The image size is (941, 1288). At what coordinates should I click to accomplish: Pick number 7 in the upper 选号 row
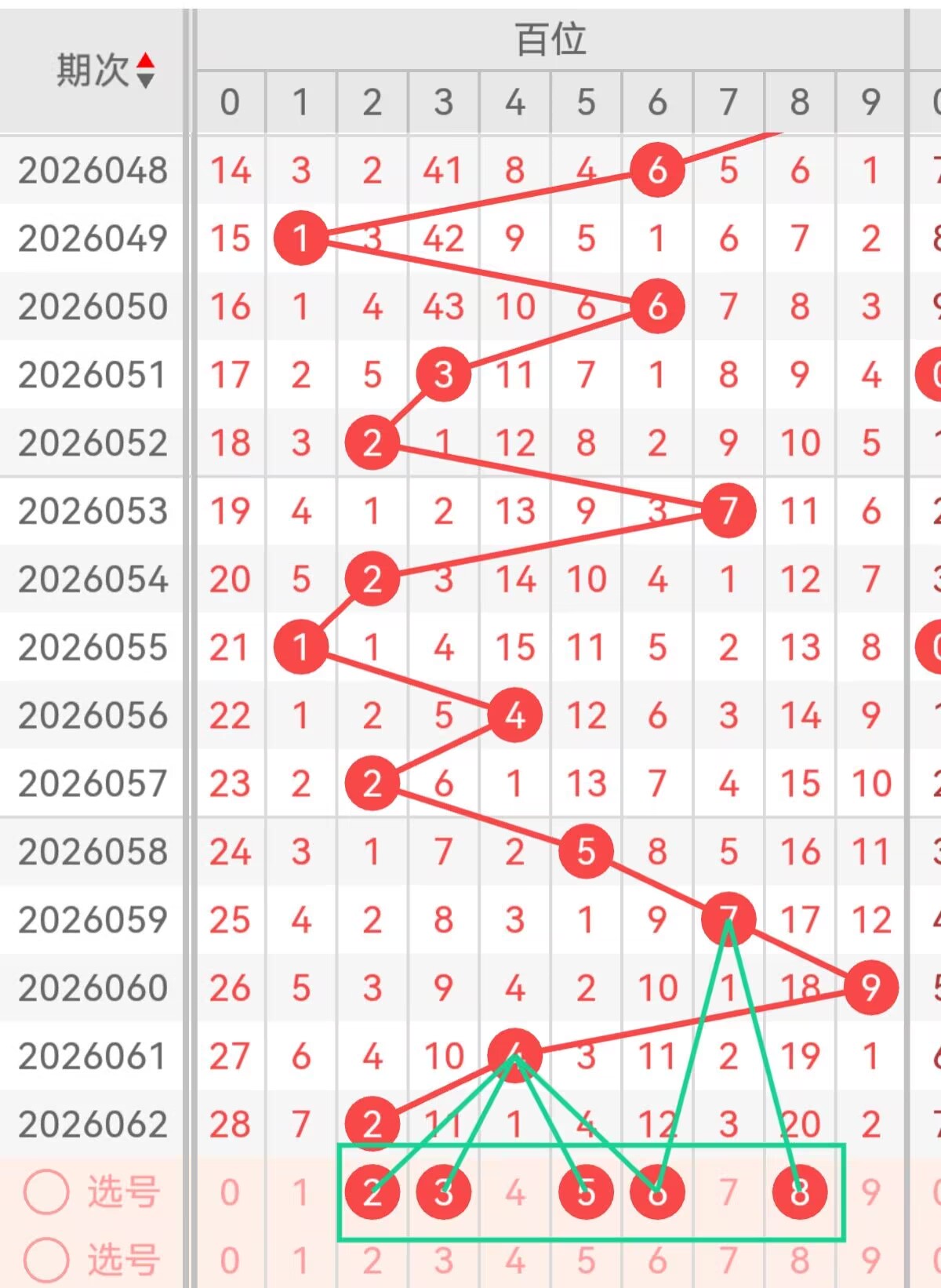pyautogui.click(x=728, y=1192)
